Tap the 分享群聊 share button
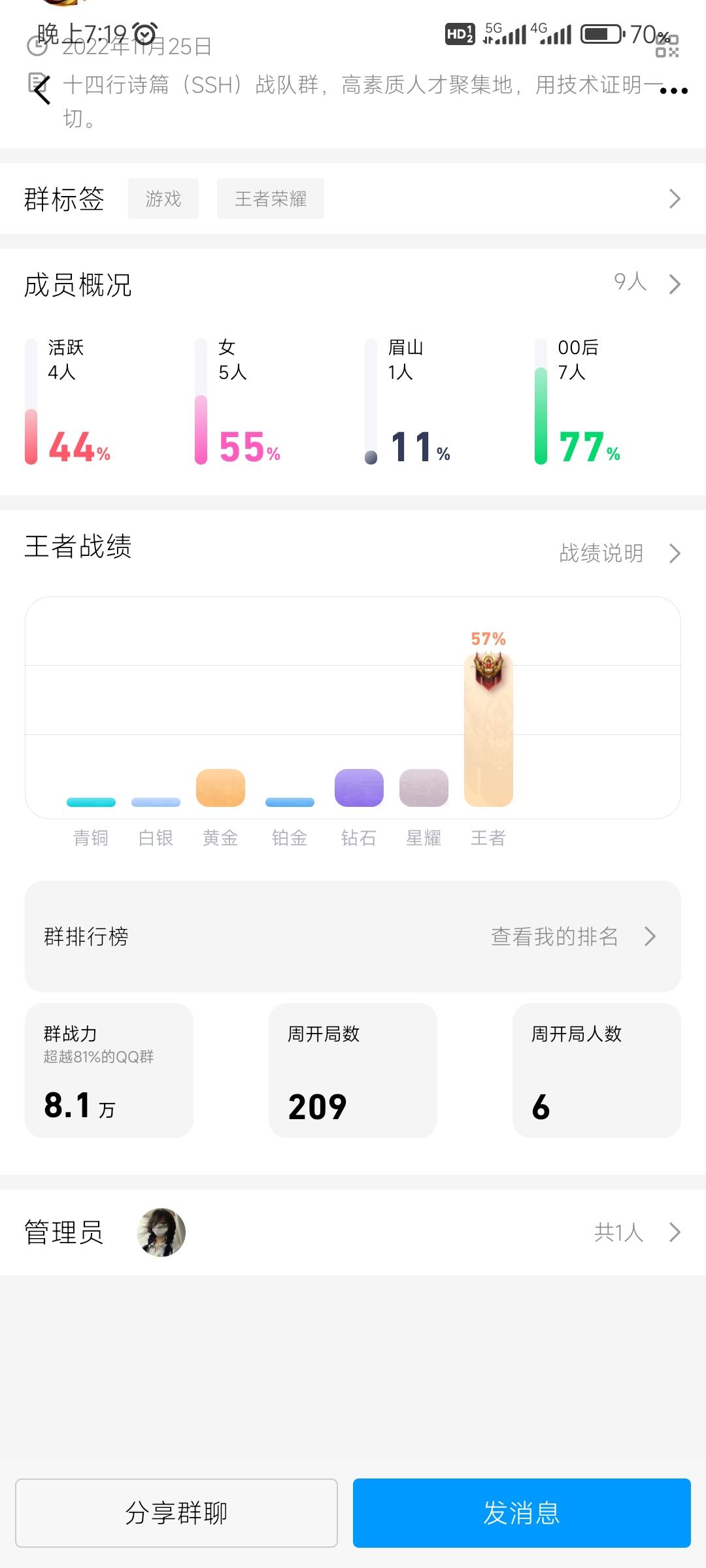Screen dimensions: 706x1568 pyautogui.click(x=176, y=1513)
